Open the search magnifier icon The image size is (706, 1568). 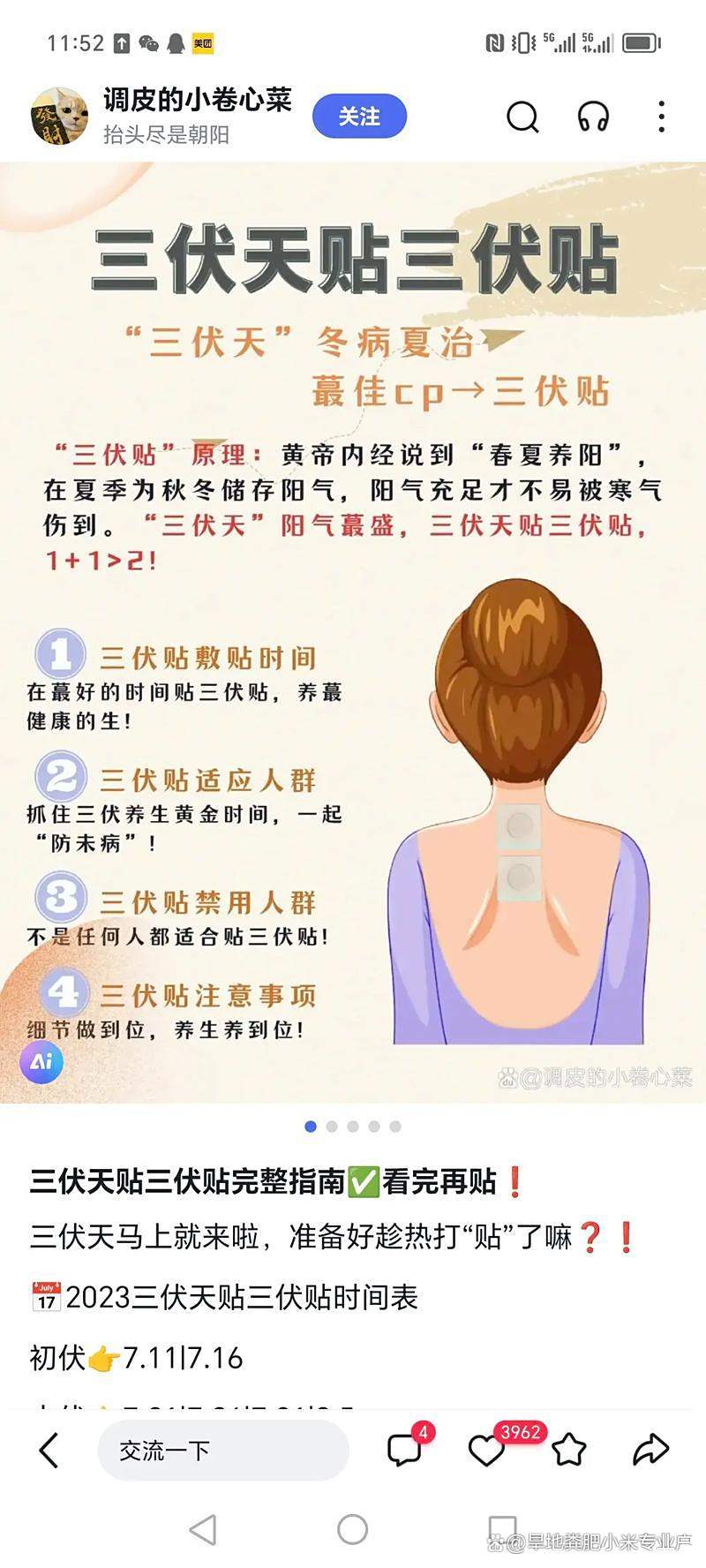[x=522, y=117]
